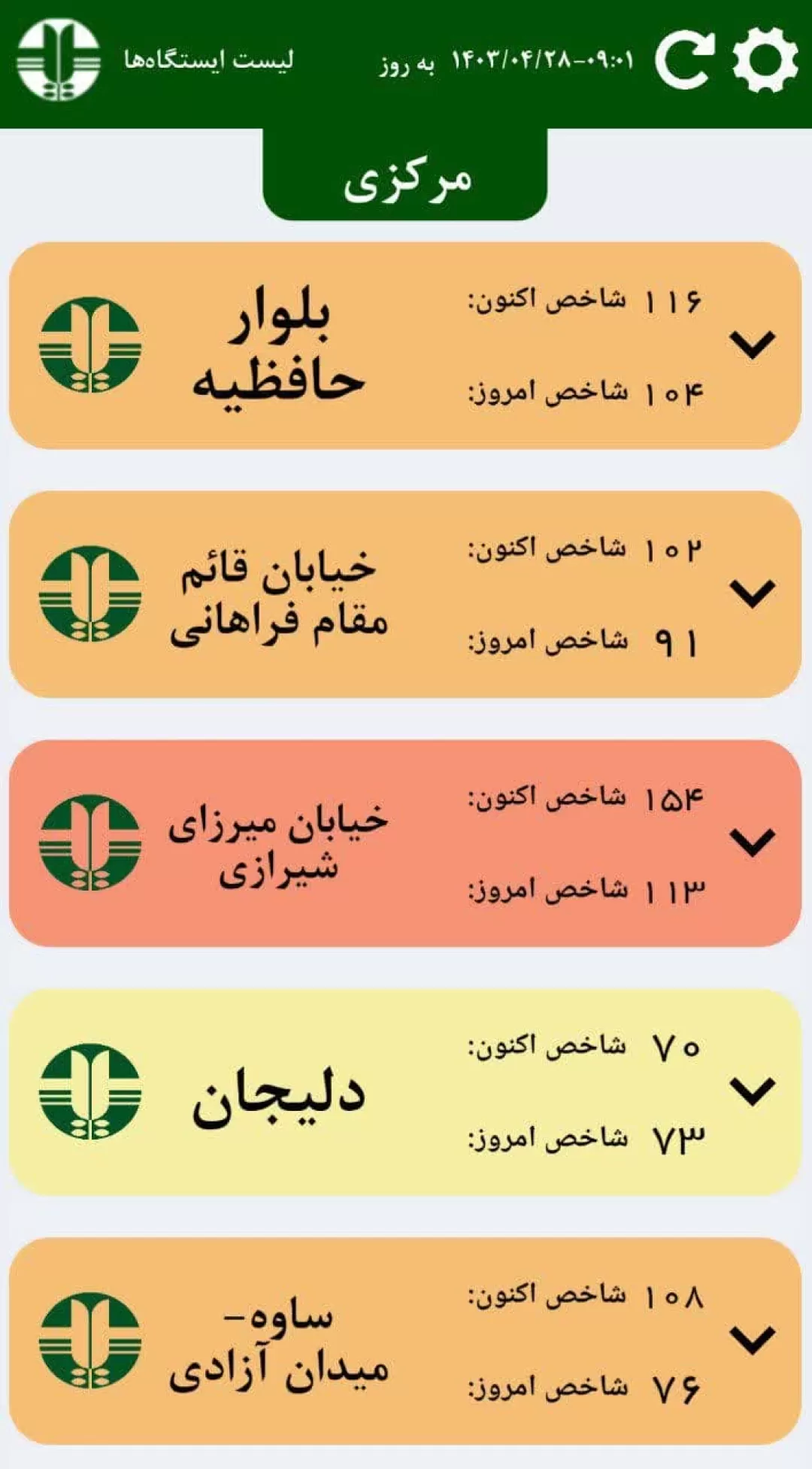The image size is (812, 1469).
Task: Expand the بلوار حافظیه station card
Action: (752, 344)
